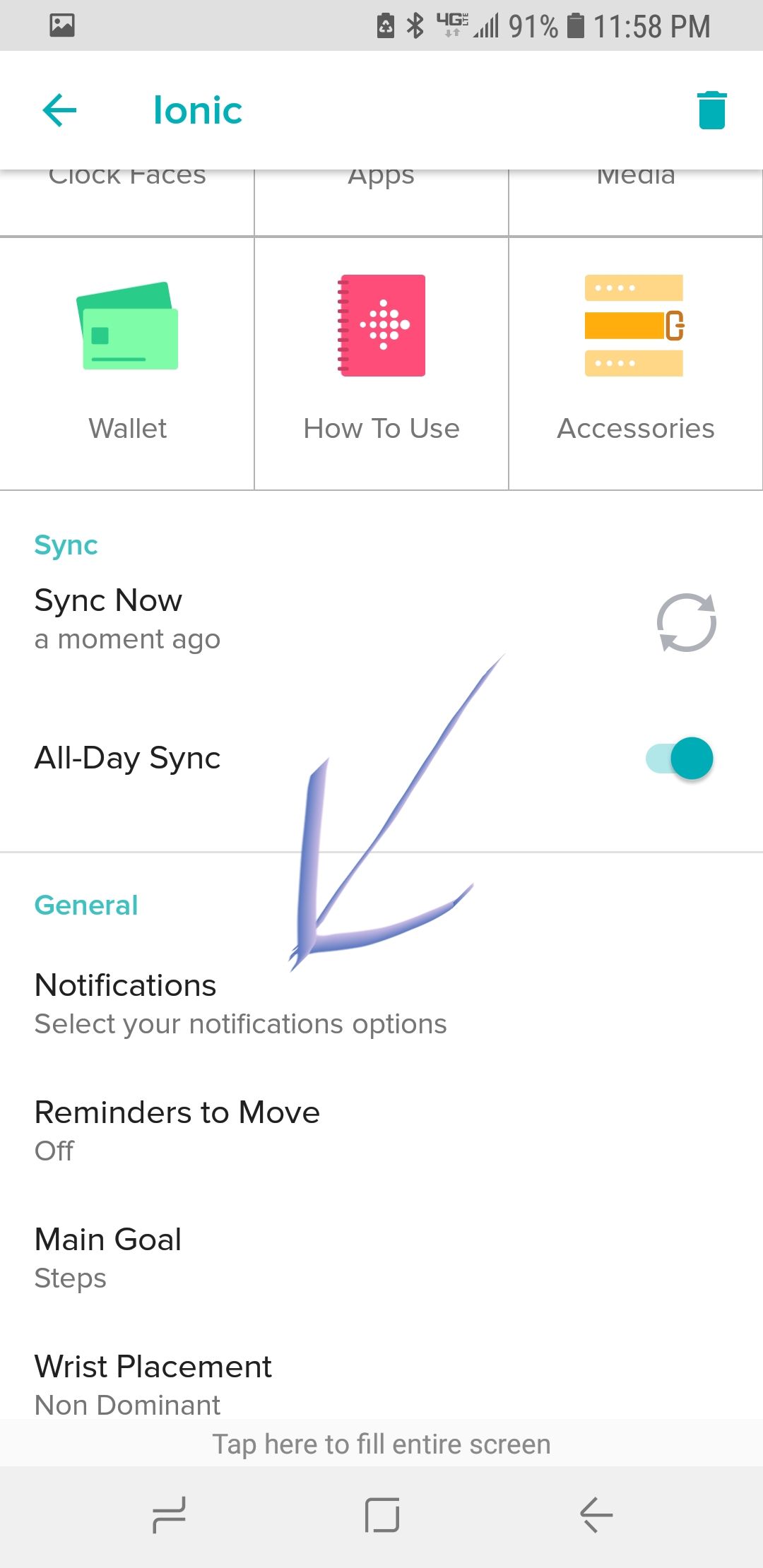The width and height of the screenshot is (763, 1568).
Task: Open Notifications options
Action: coord(240,1003)
